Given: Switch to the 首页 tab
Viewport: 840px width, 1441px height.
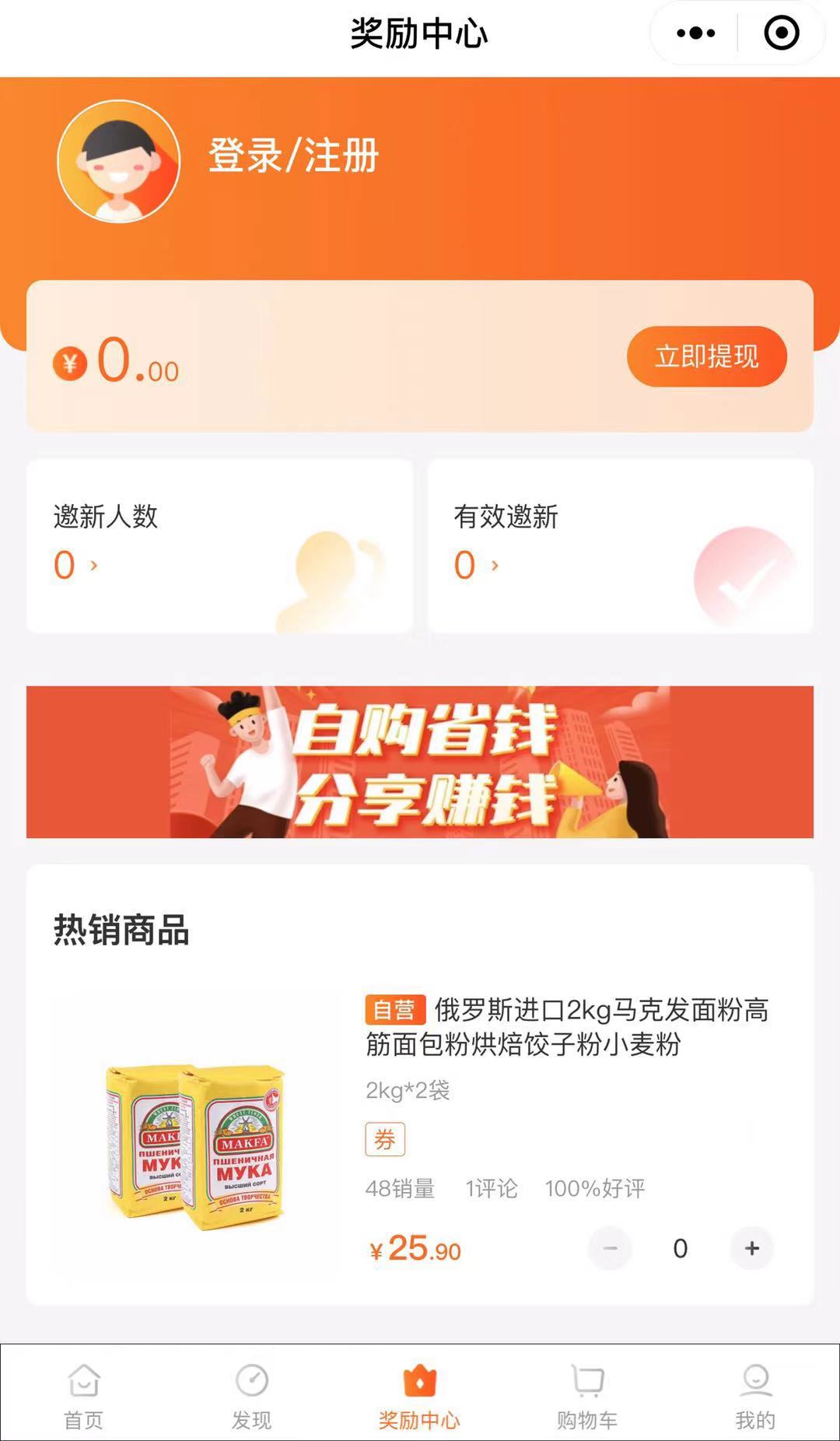Looking at the screenshot, I should pyautogui.click(x=84, y=1396).
